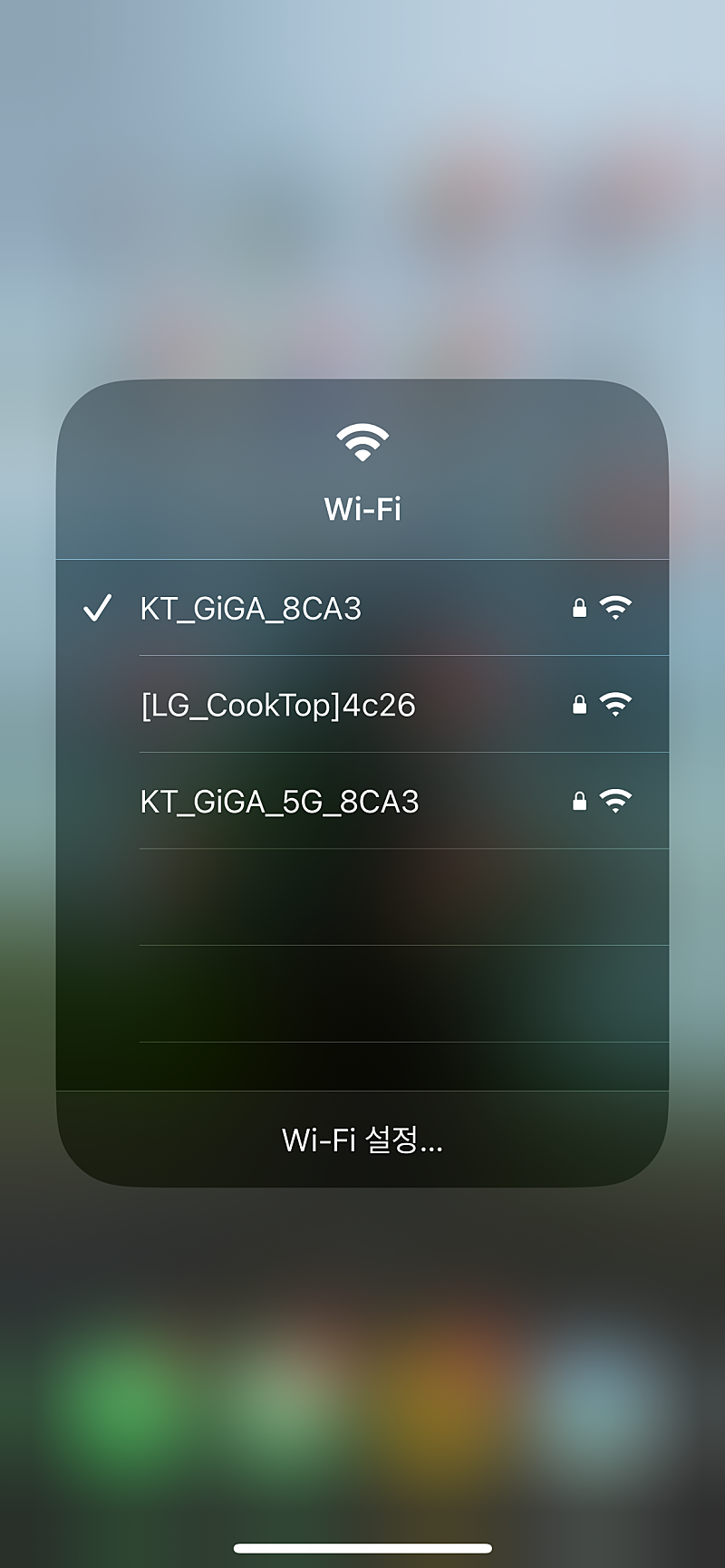This screenshot has width=725, height=1568.
Task: Connect to [LG_CookTop]4c26 network
Action: [x=278, y=705]
